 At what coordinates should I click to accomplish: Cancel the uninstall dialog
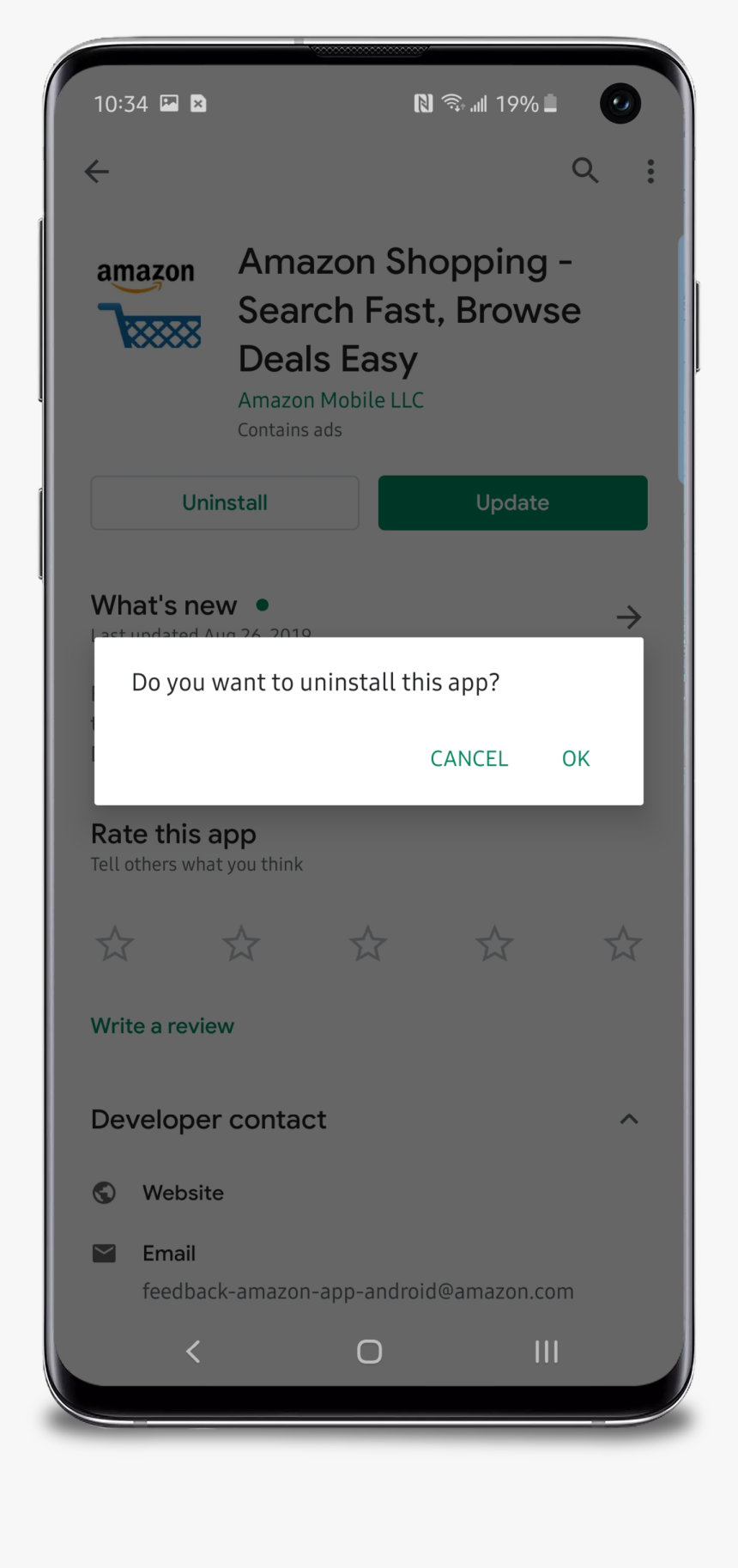click(x=469, y=758)
